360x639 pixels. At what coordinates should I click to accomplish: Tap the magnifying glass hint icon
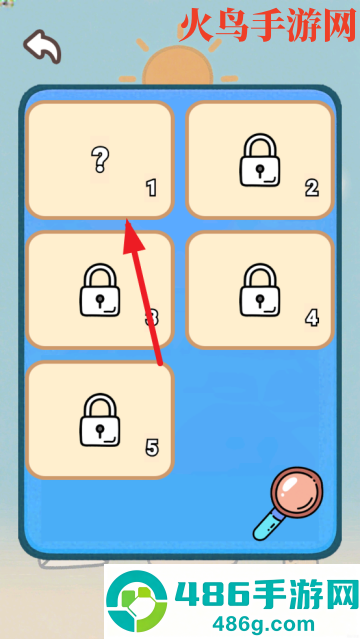tap(288, 503)
